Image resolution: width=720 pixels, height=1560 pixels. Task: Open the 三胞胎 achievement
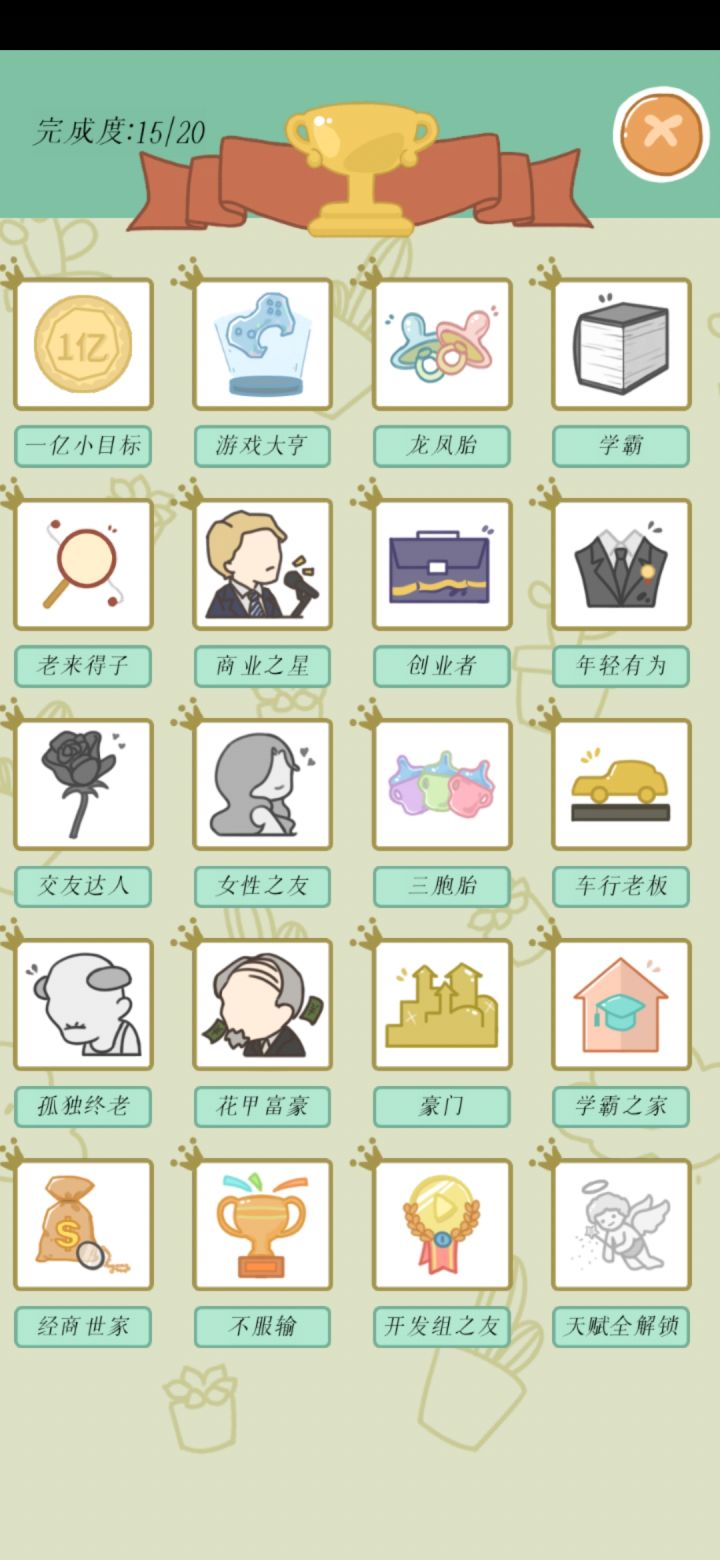pyautogui.click(x=442, y=784)
